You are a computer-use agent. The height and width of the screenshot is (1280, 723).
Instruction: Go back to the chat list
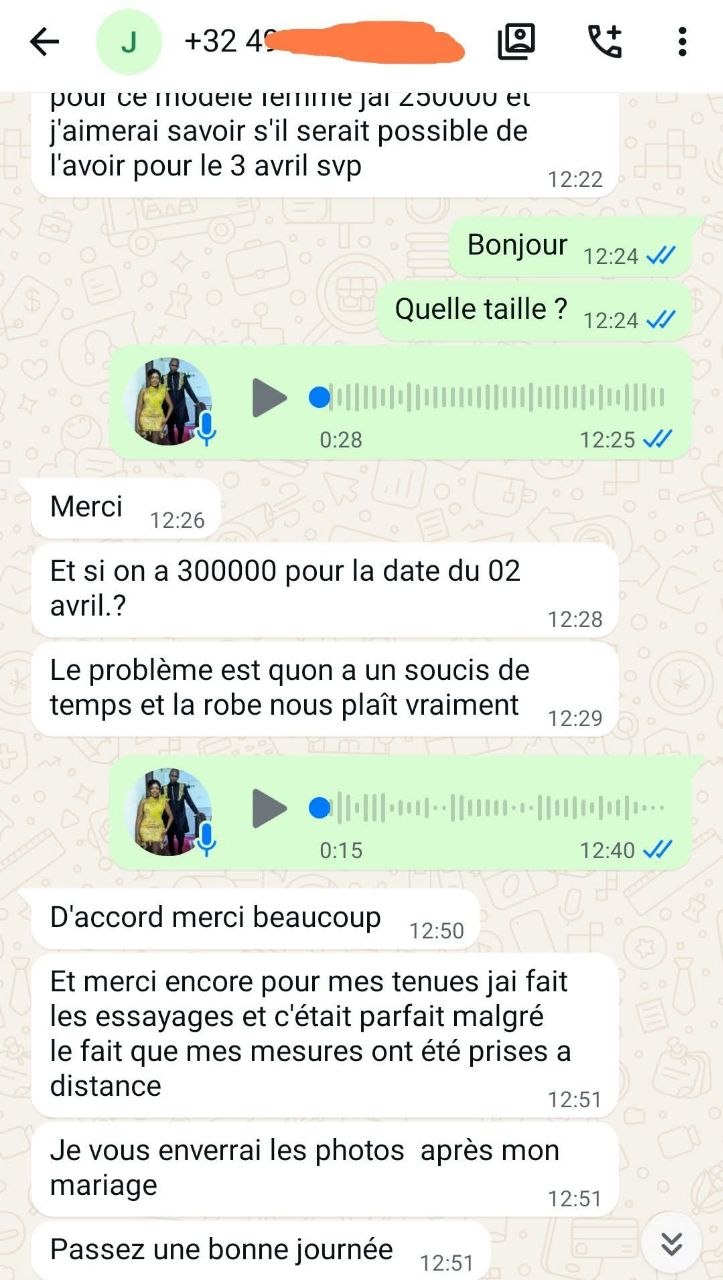click(x=44, y=42)
